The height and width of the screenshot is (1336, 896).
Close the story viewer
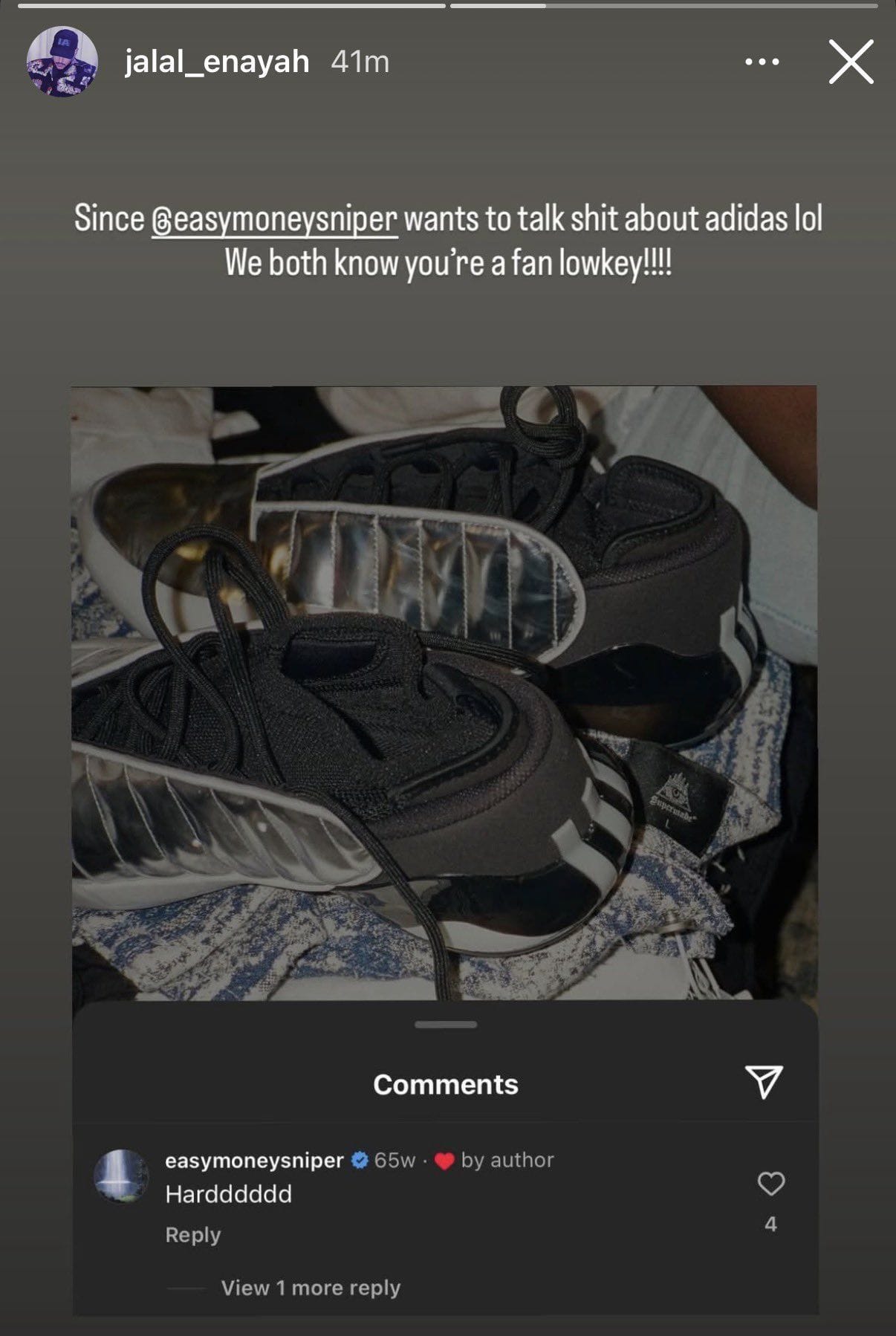pyautogui.click(x=851, y=62)
